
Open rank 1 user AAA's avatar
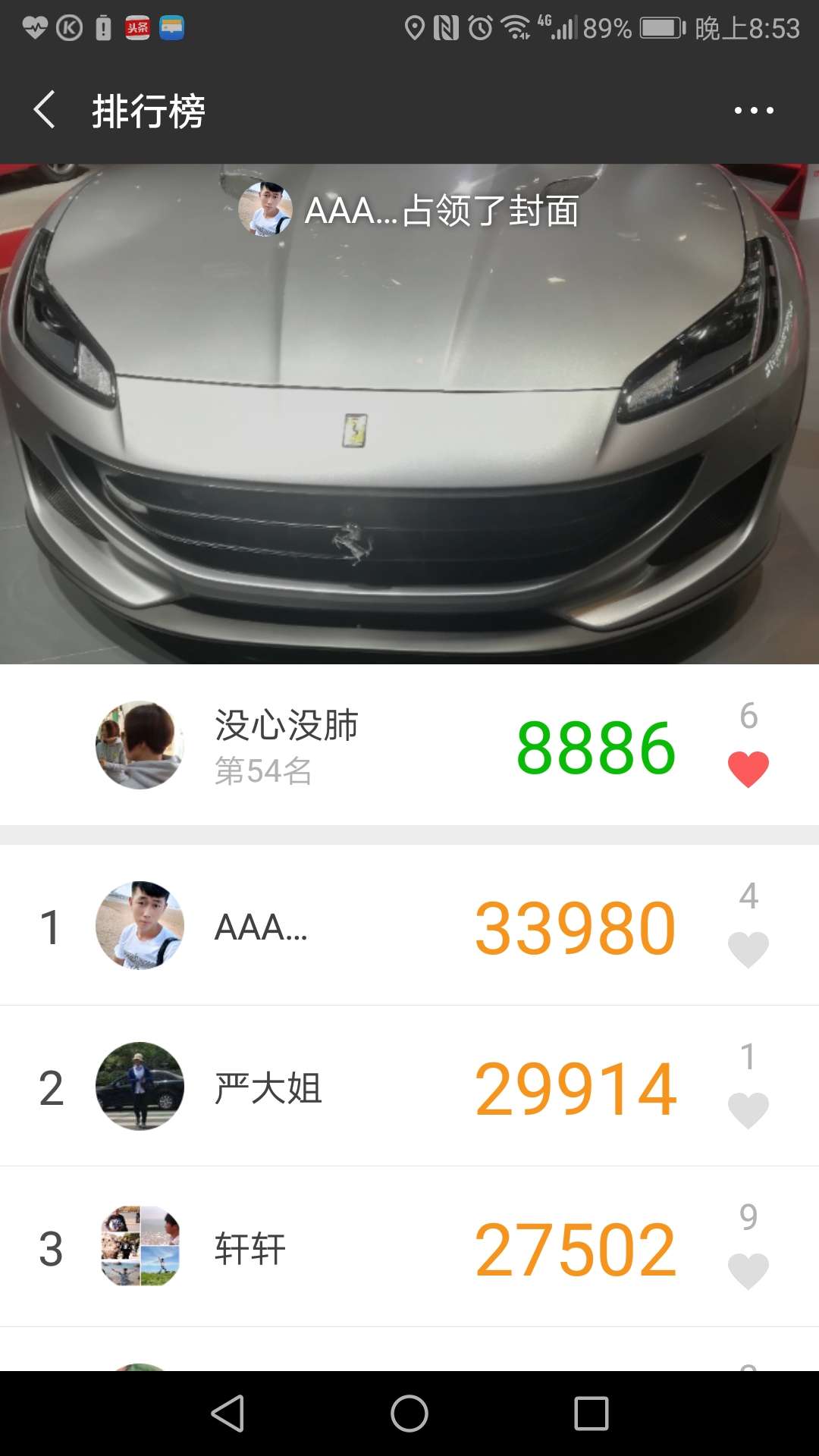tap(140, 927)
